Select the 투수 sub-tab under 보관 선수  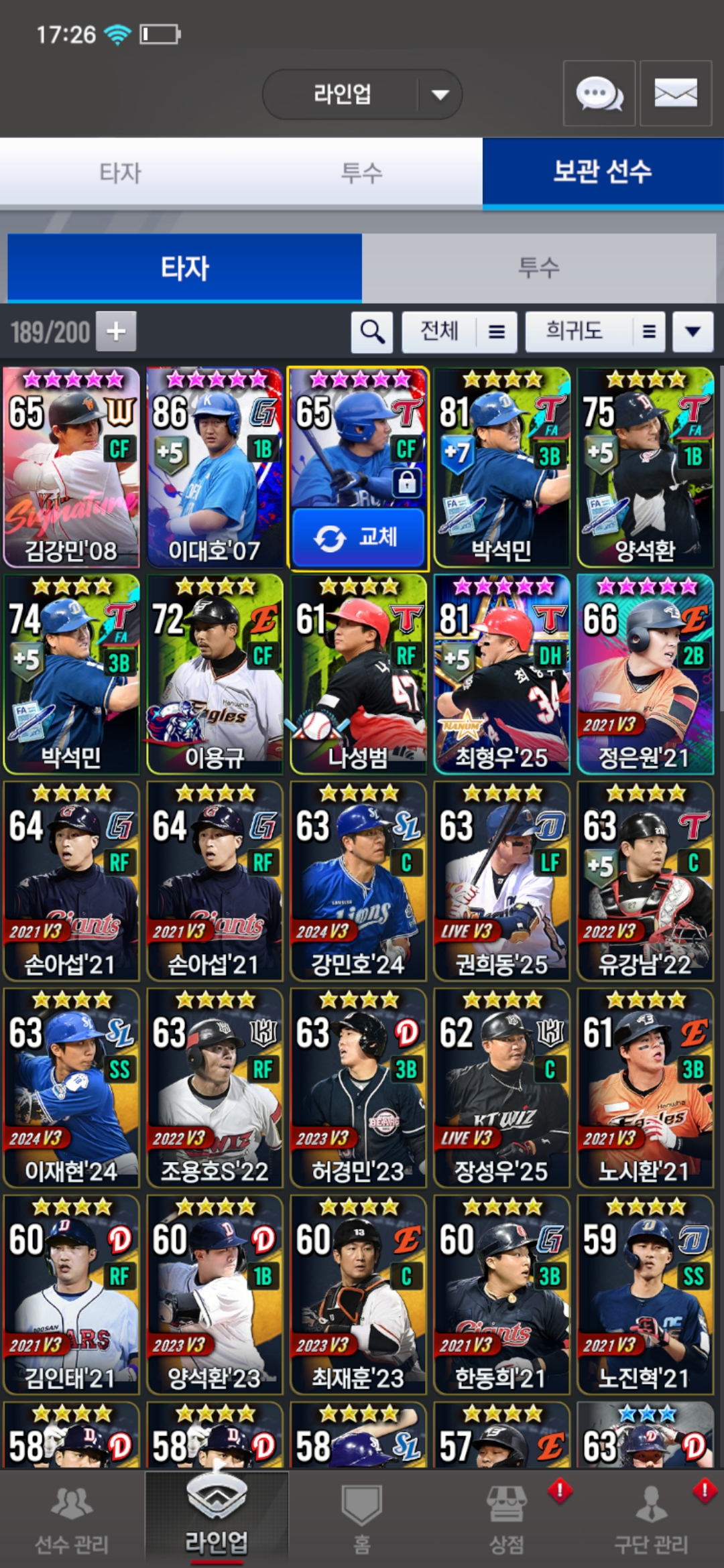click(538, 268)
